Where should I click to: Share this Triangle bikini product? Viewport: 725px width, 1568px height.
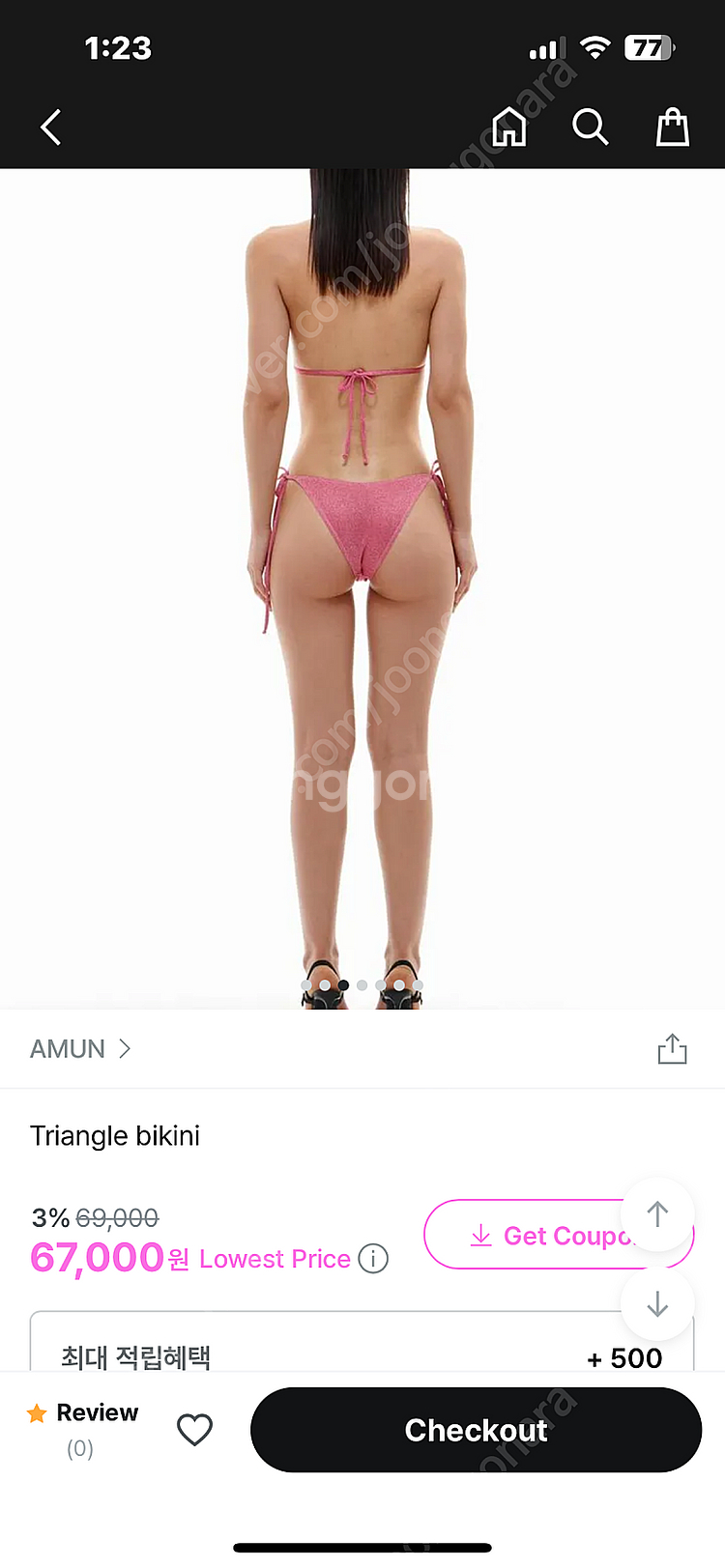(x=672, y=1048)
